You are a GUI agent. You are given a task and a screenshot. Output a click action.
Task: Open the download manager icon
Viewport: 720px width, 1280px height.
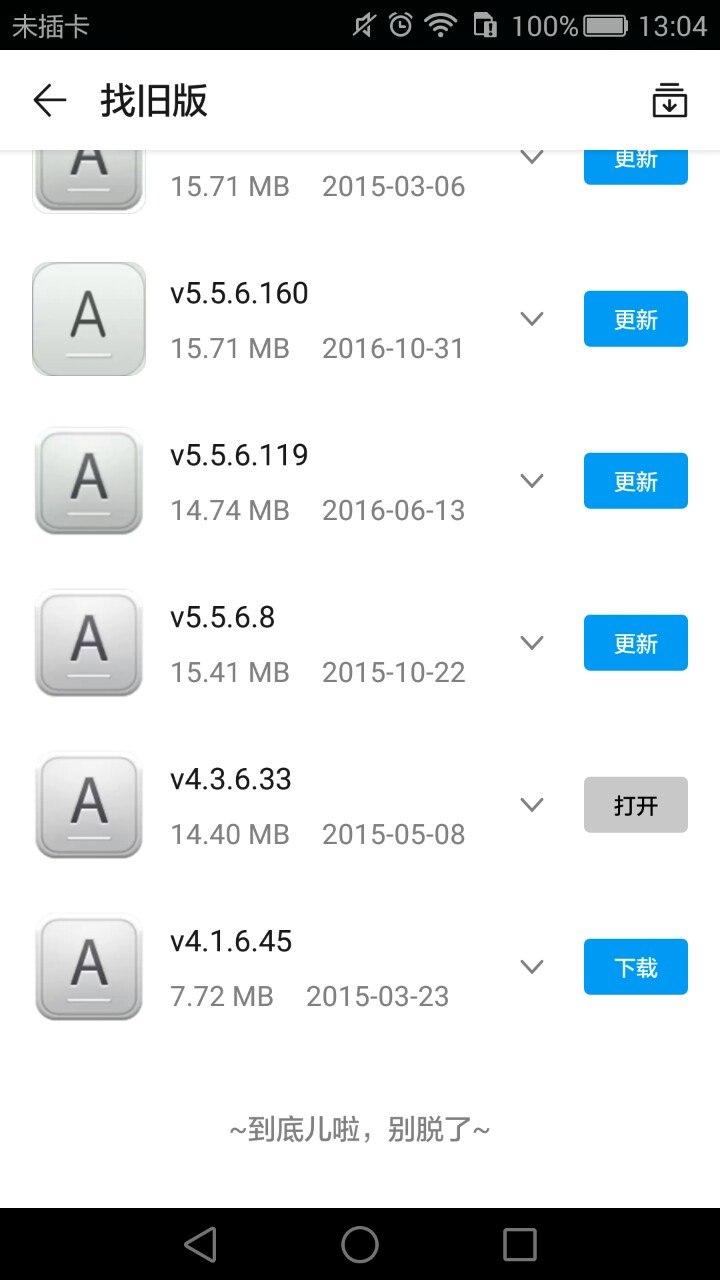click(x=669, y=100)
